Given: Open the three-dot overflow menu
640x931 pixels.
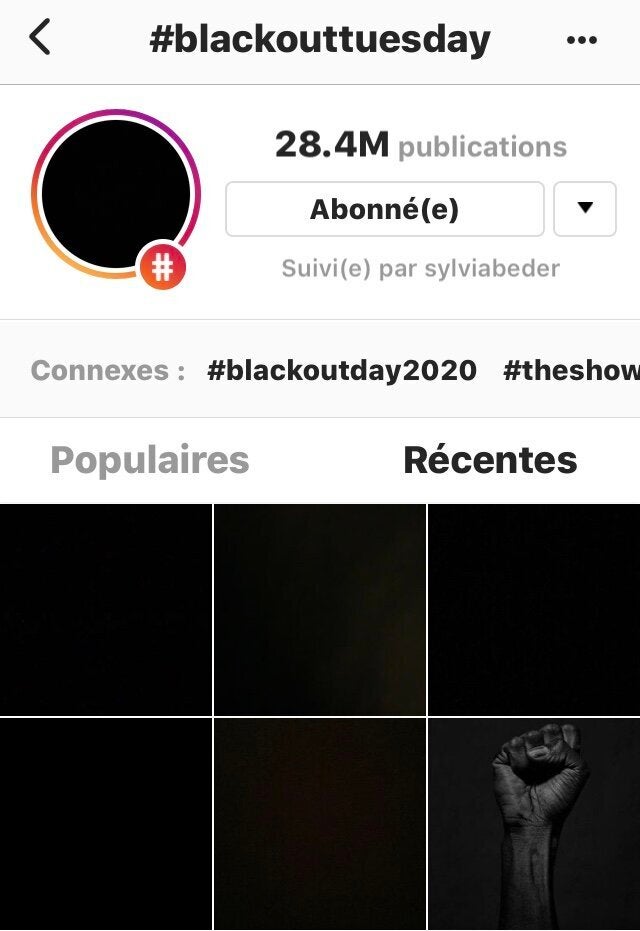Looking at the screenshot, I should 581,40.
